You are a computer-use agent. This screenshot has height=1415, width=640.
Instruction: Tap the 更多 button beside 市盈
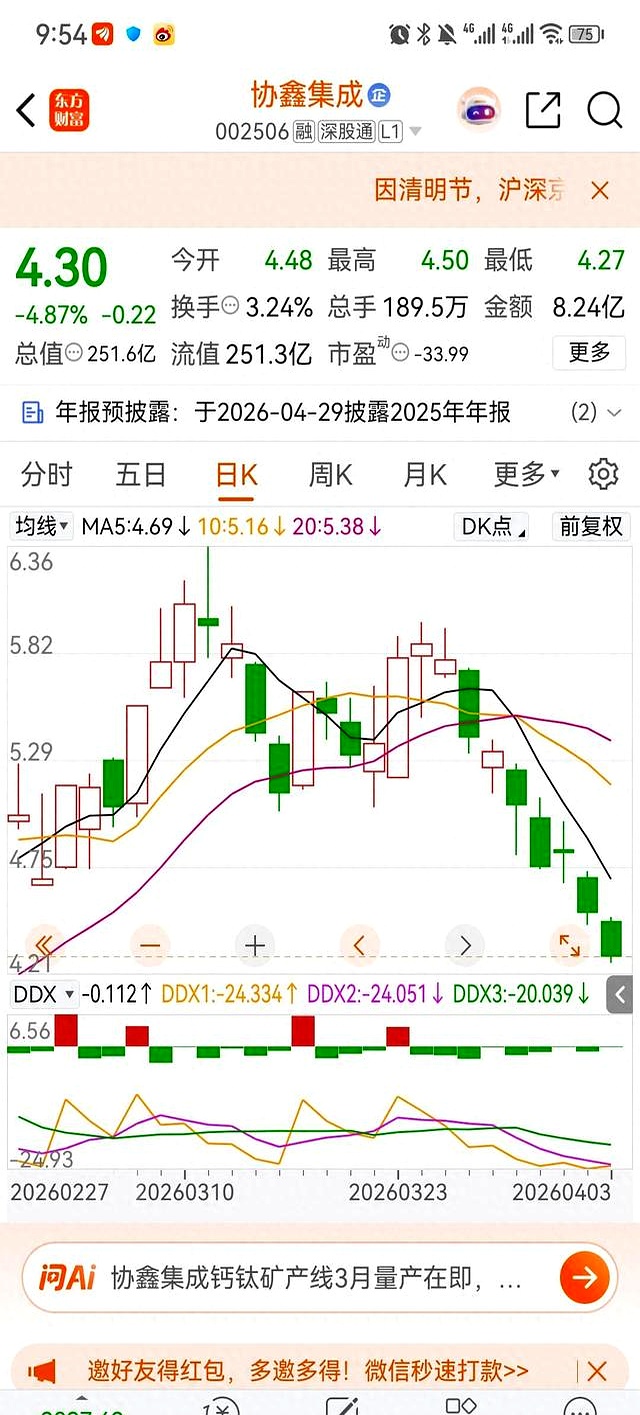(589, 352)
